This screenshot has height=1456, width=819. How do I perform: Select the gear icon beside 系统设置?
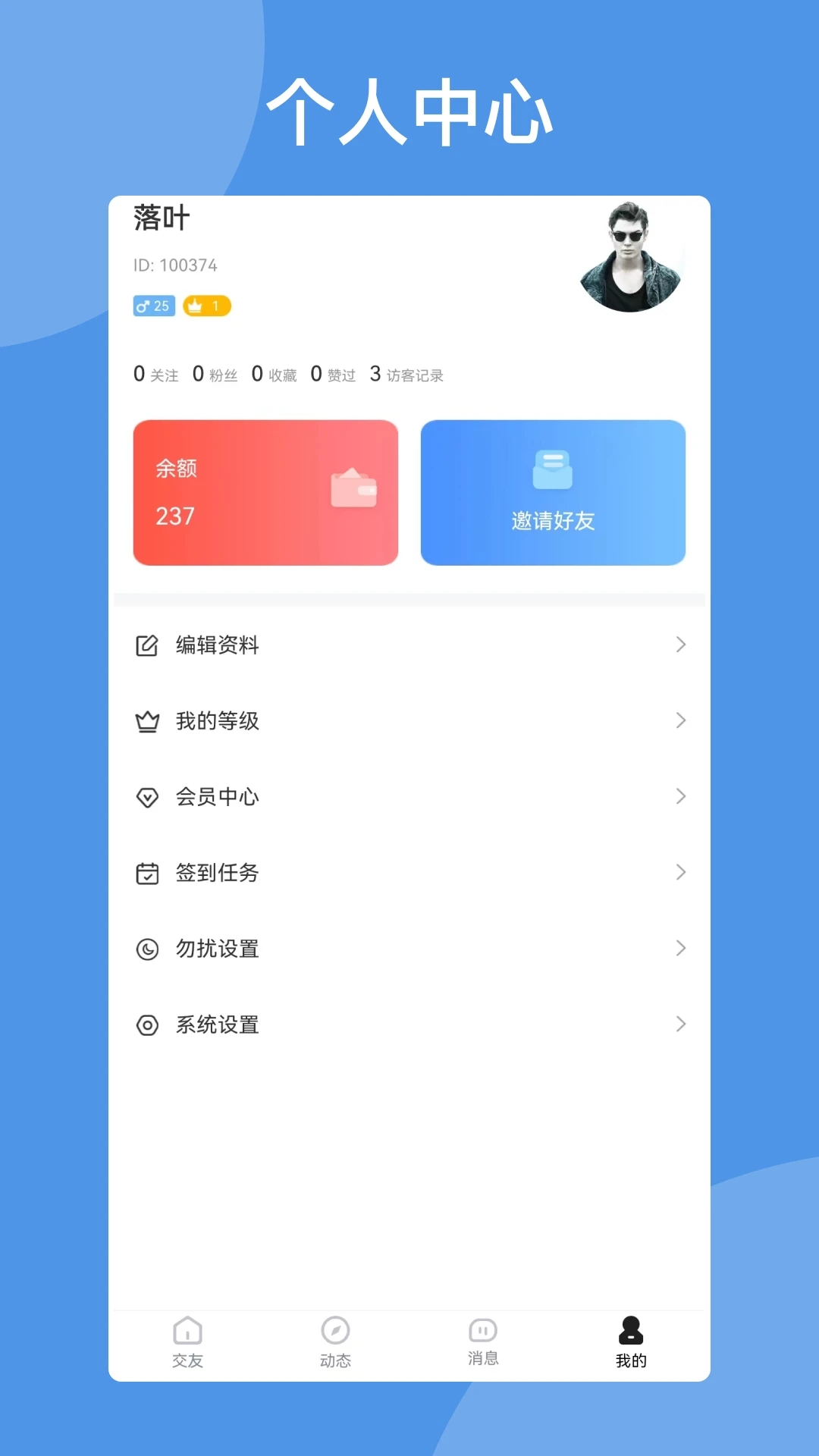[x=147, y=1024]
